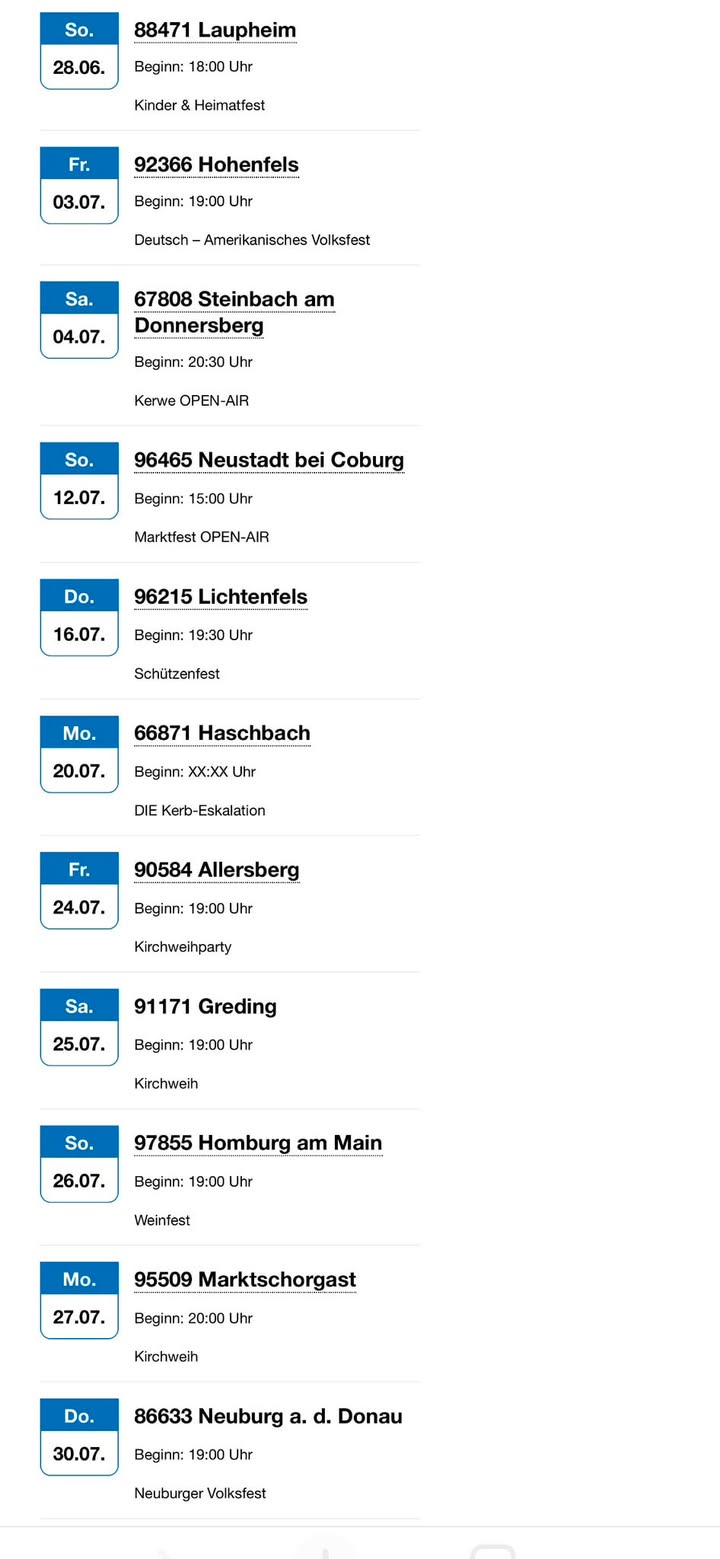
Task: Open the 88471 Laupheim location link
Action: pyautogui.click(x=215, y=30)
